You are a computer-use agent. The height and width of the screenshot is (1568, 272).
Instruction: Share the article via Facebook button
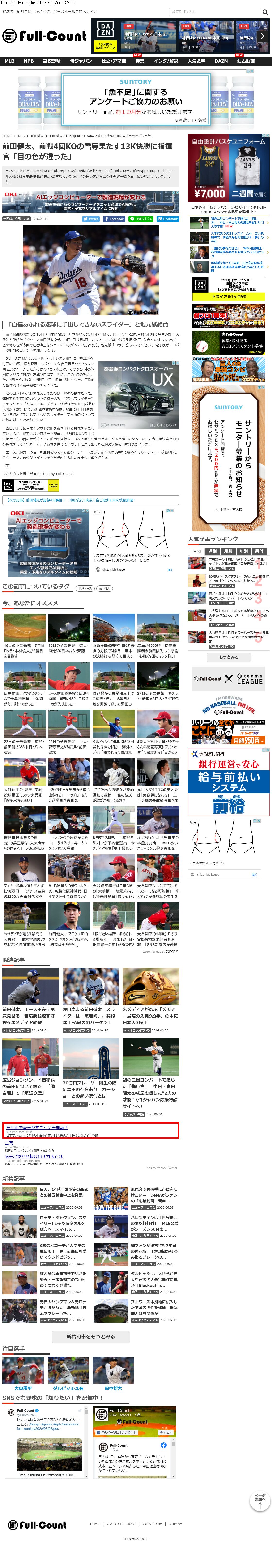(x=114, y=218)
